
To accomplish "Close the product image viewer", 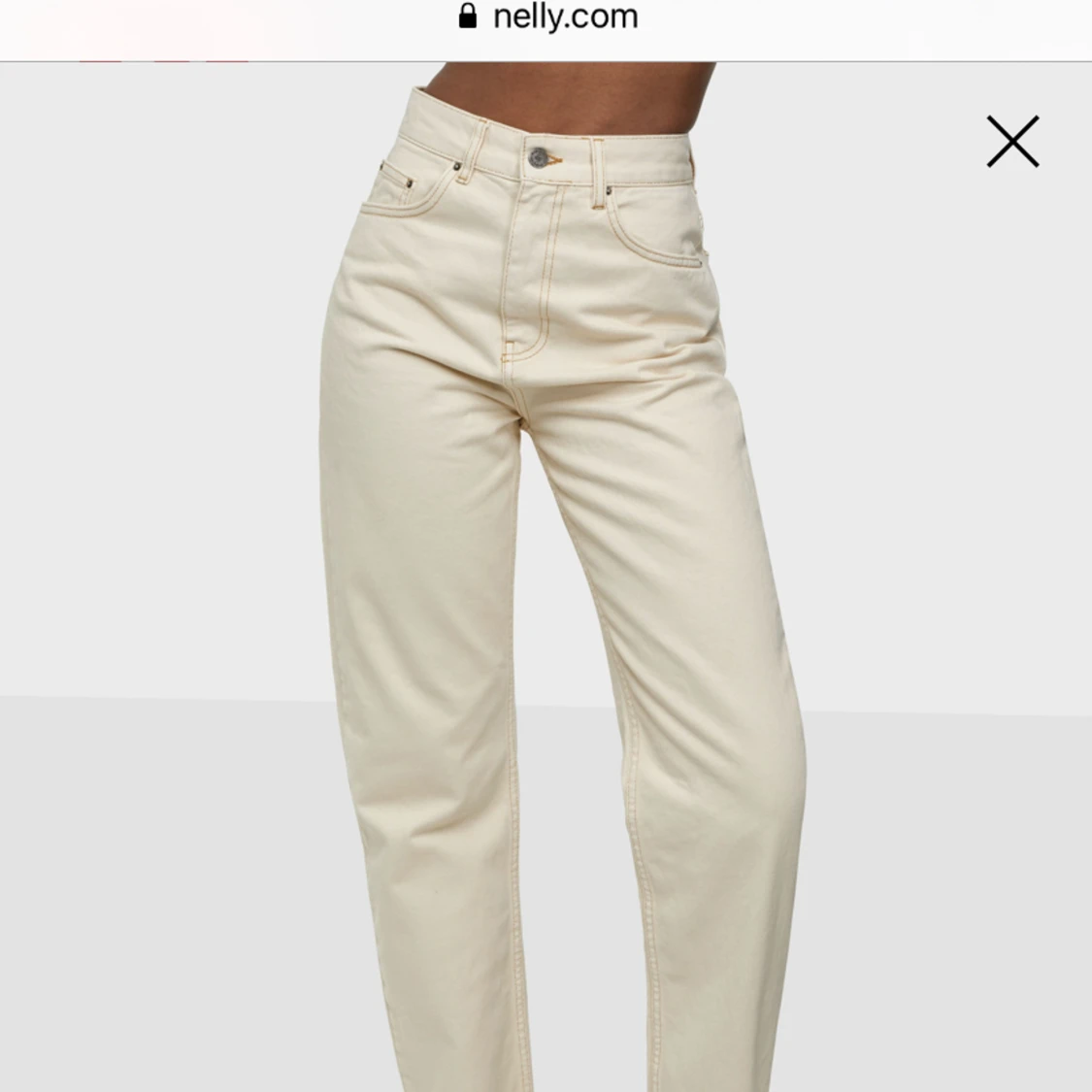I will [1012, 142].
